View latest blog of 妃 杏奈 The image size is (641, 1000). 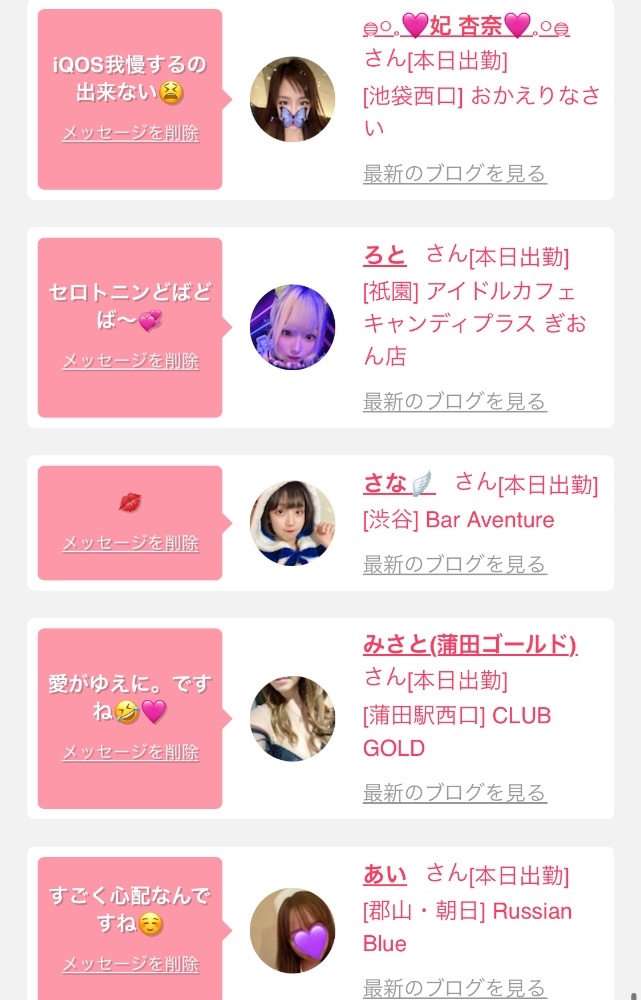pos(455,173)
